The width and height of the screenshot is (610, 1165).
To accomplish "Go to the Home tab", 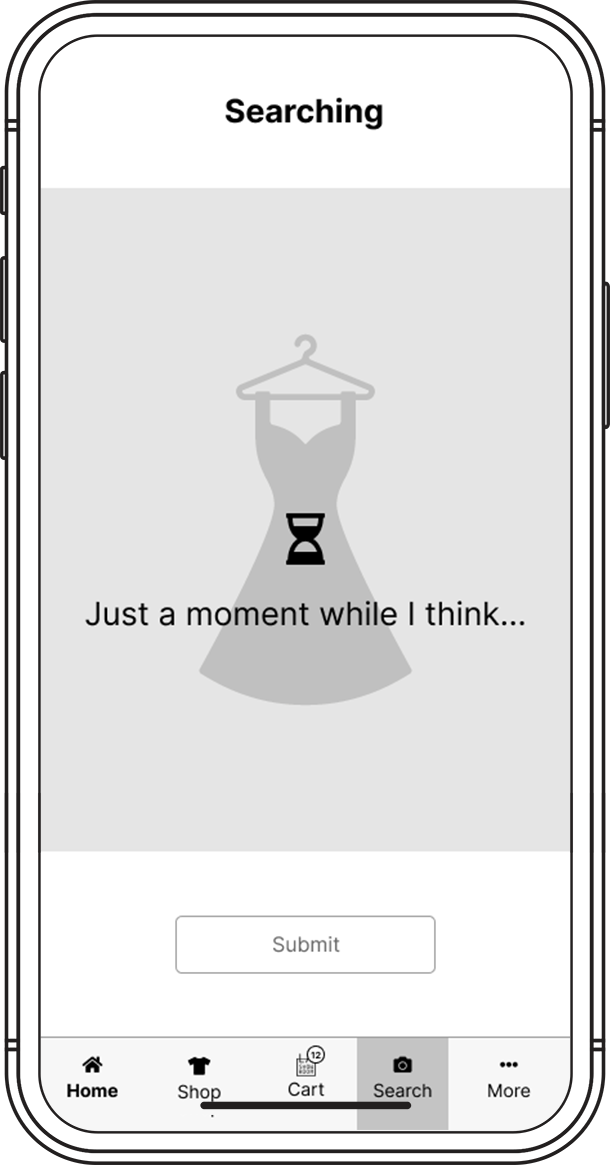I will coord(92,1078).
